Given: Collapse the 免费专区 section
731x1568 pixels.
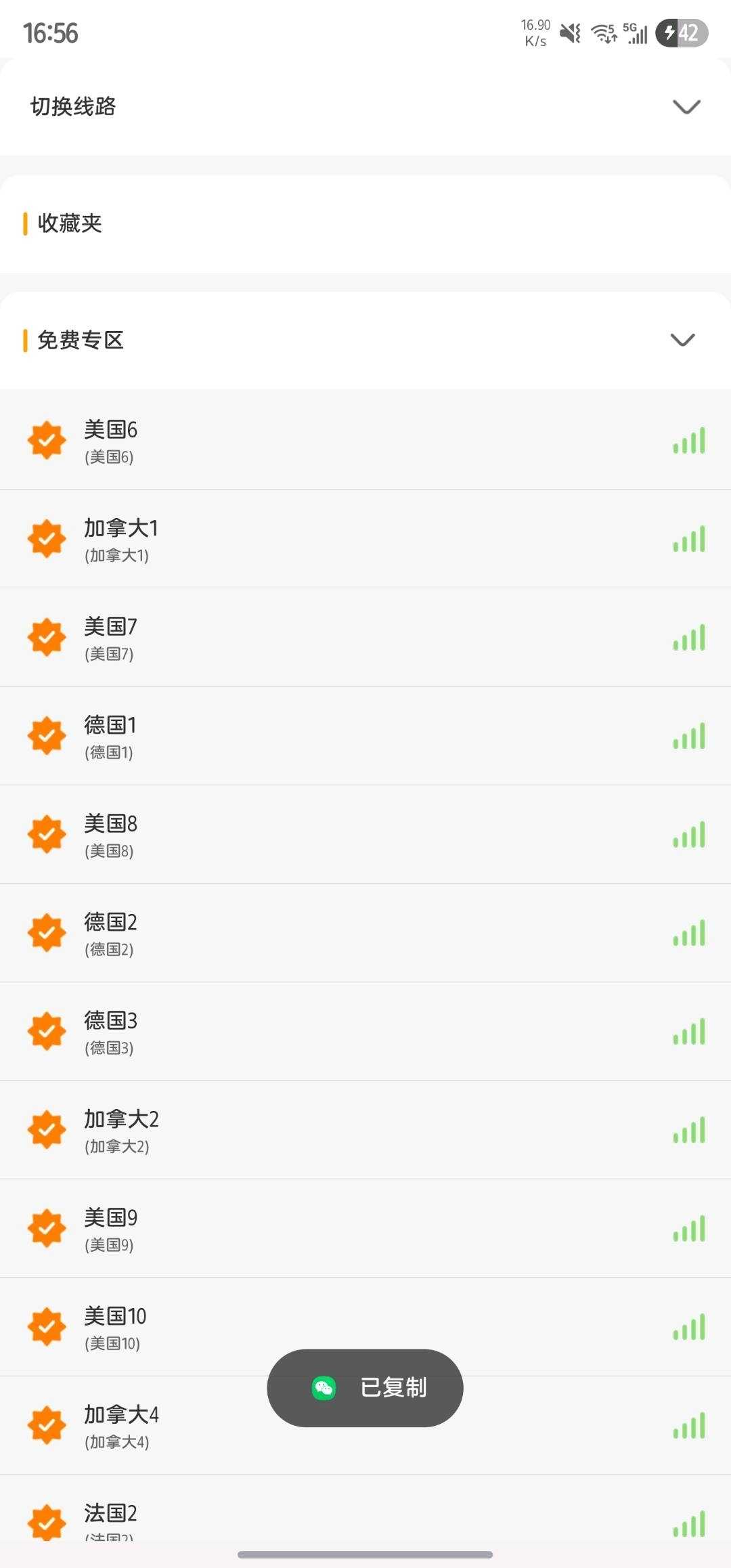Looking at the screenshot, I should [682, 340].
